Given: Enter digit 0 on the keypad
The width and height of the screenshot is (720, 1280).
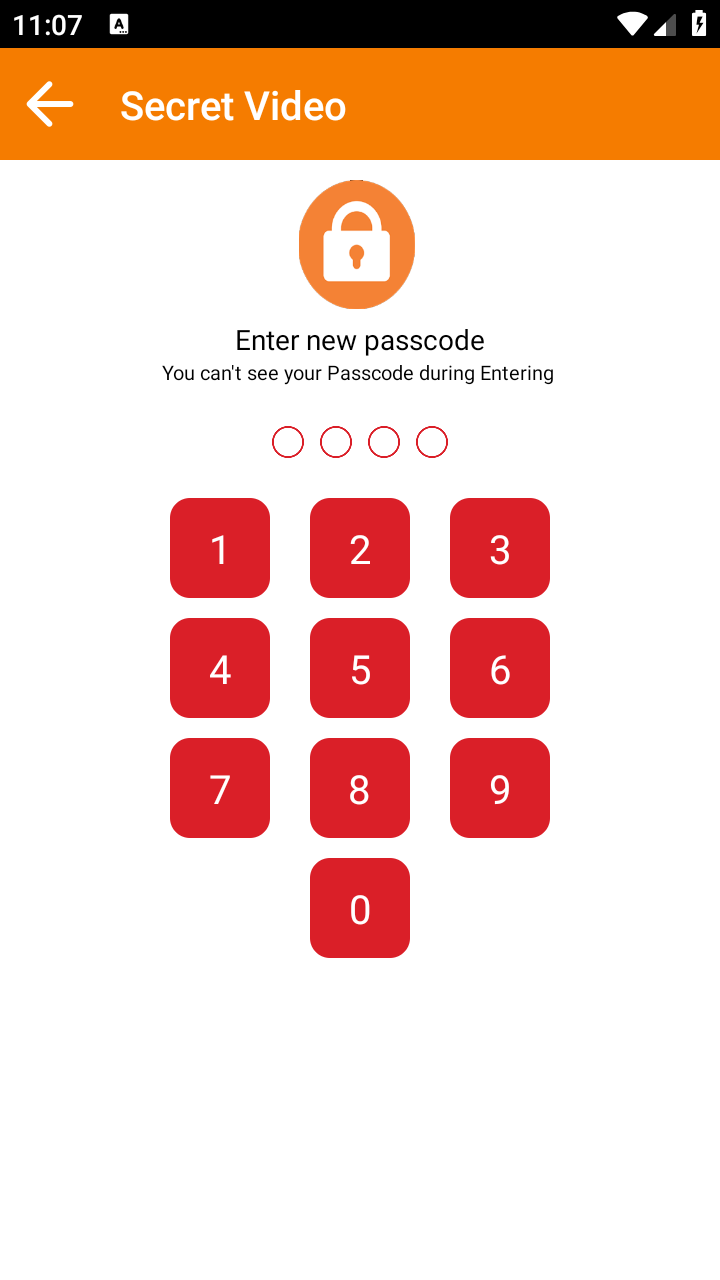Looking at the screenshot, I should [x=360, y=908].
